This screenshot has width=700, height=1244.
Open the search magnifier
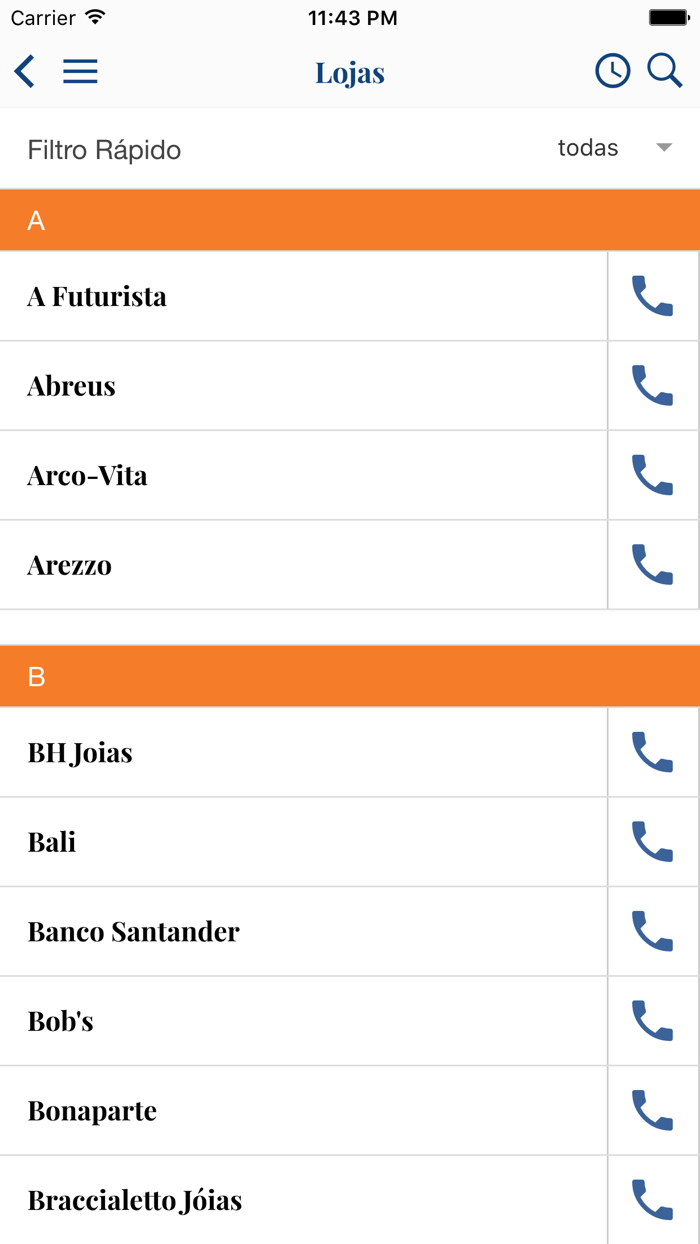pos(665,71)
